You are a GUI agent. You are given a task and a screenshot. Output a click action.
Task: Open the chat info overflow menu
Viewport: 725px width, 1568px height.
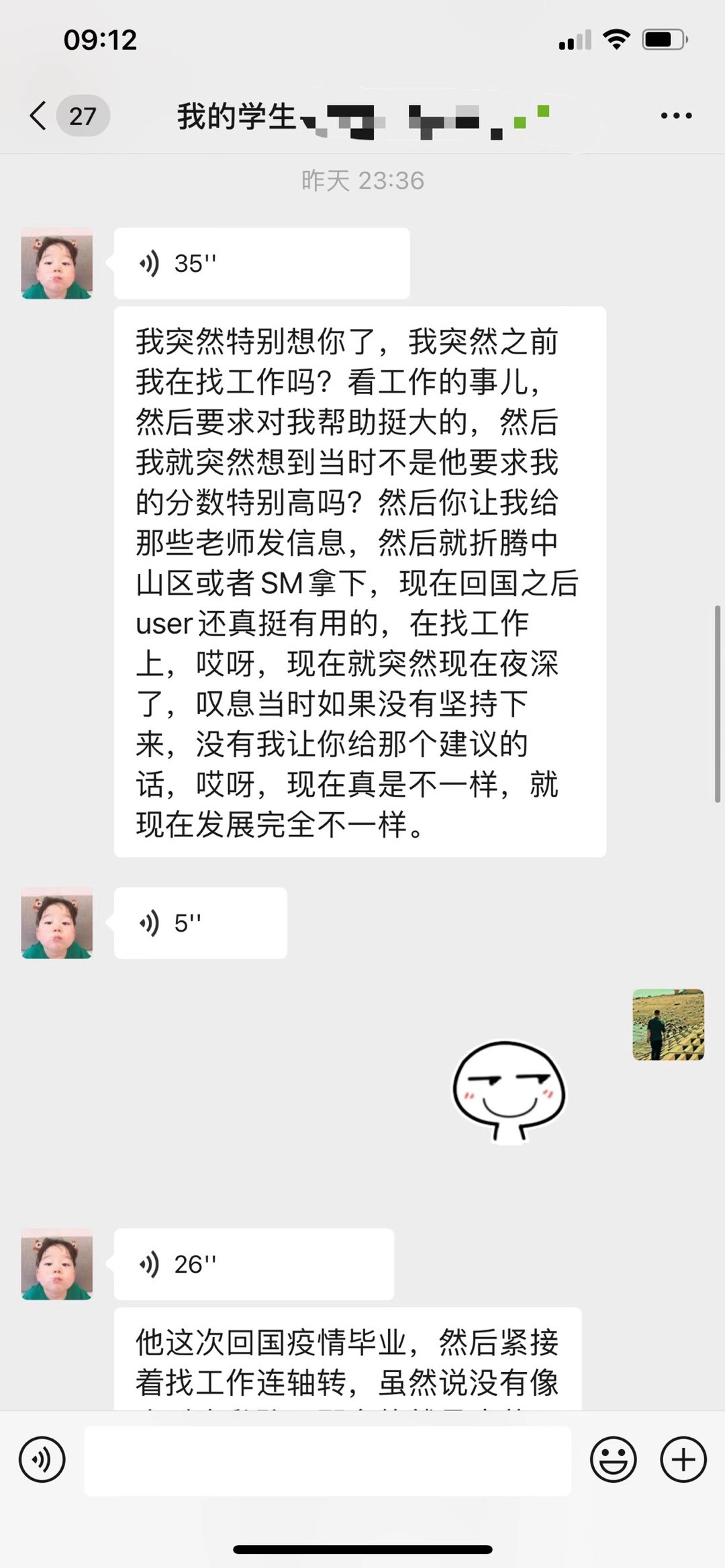[676, 115]
